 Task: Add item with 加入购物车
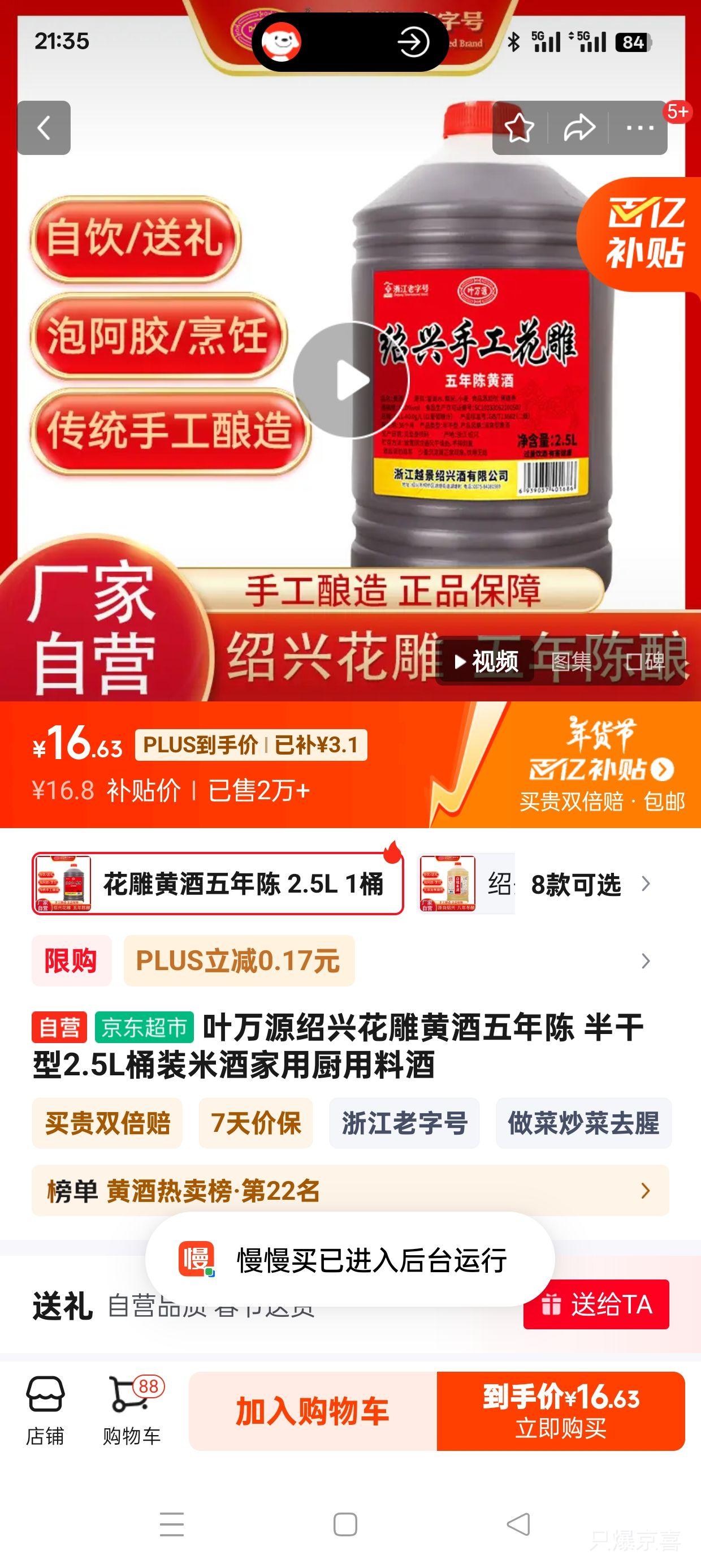coord(312,1411)
